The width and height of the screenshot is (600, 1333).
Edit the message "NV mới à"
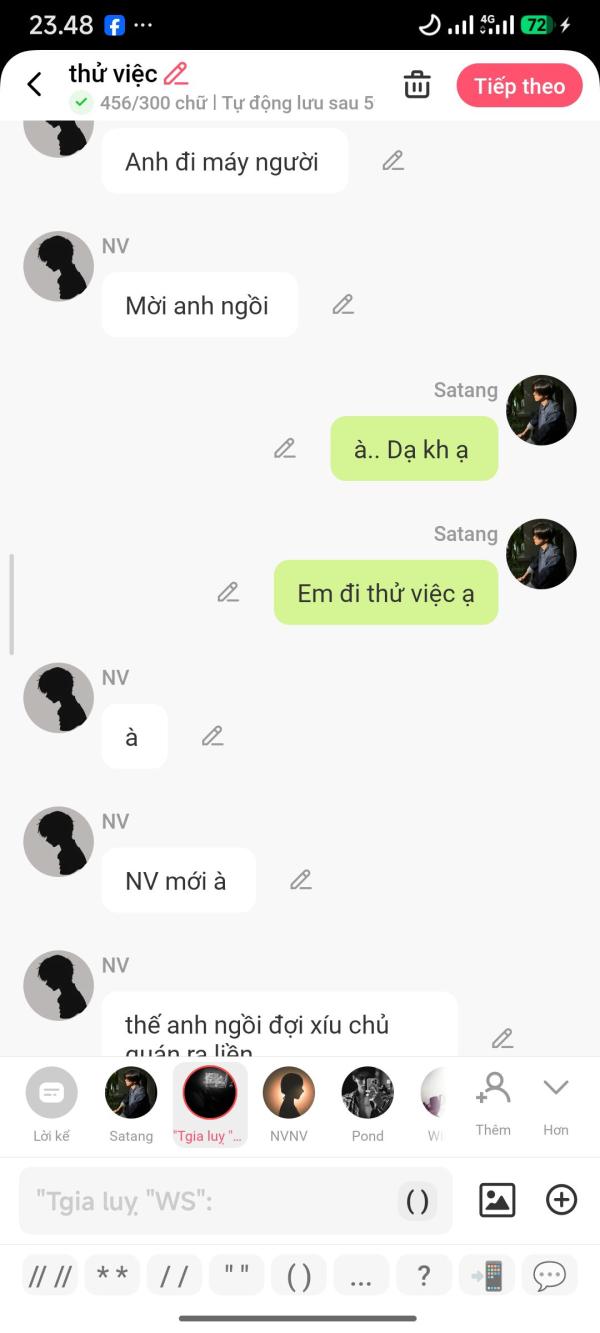[x=301, y=880]
